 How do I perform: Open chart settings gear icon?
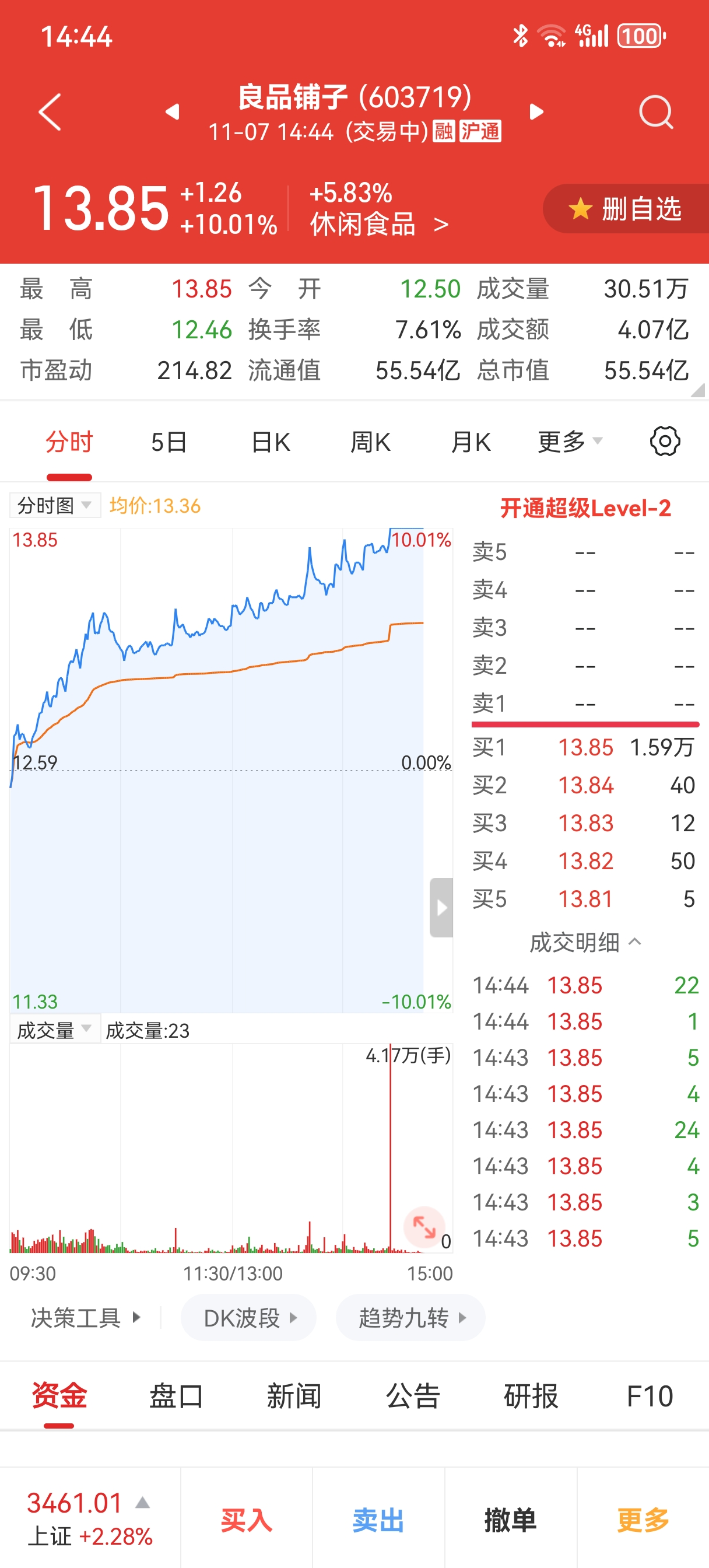665,442
